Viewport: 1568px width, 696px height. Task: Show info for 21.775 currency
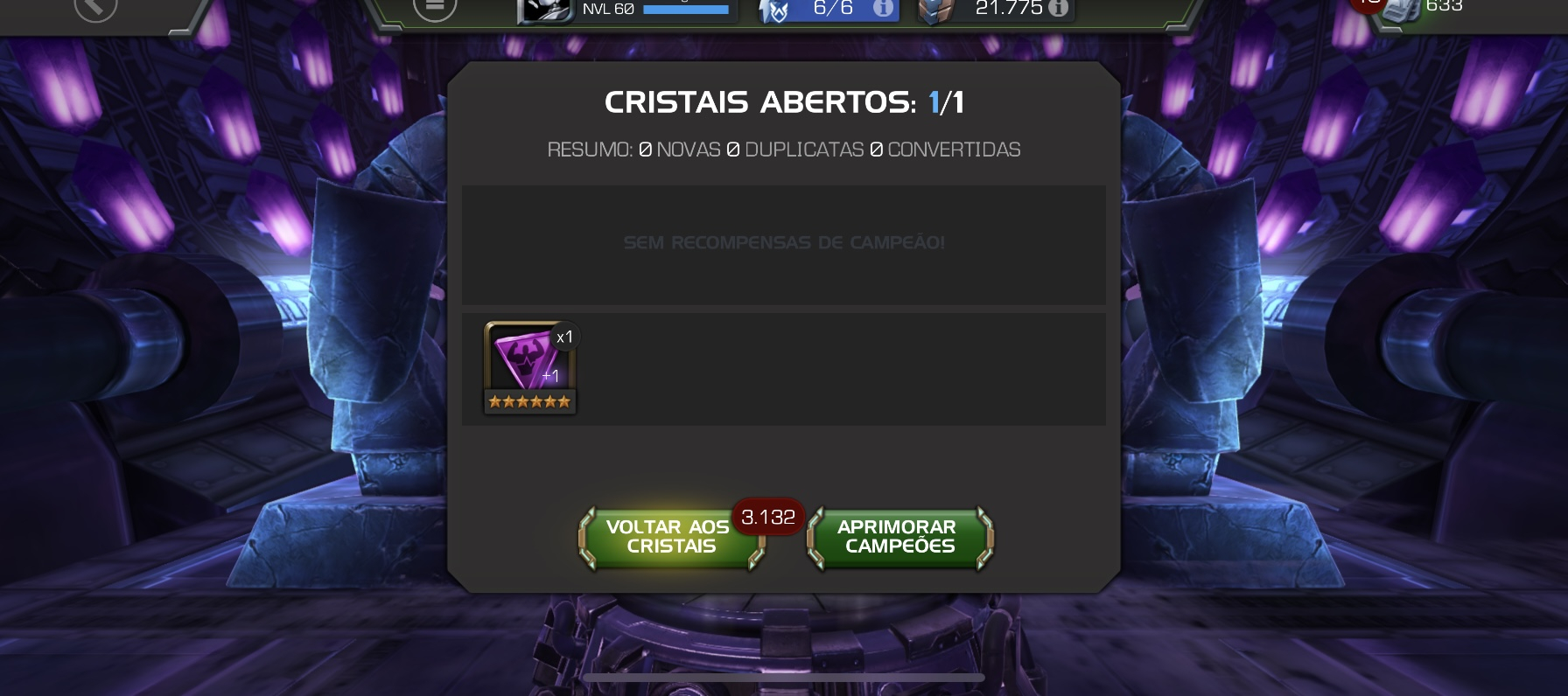tap(1058, 8)
